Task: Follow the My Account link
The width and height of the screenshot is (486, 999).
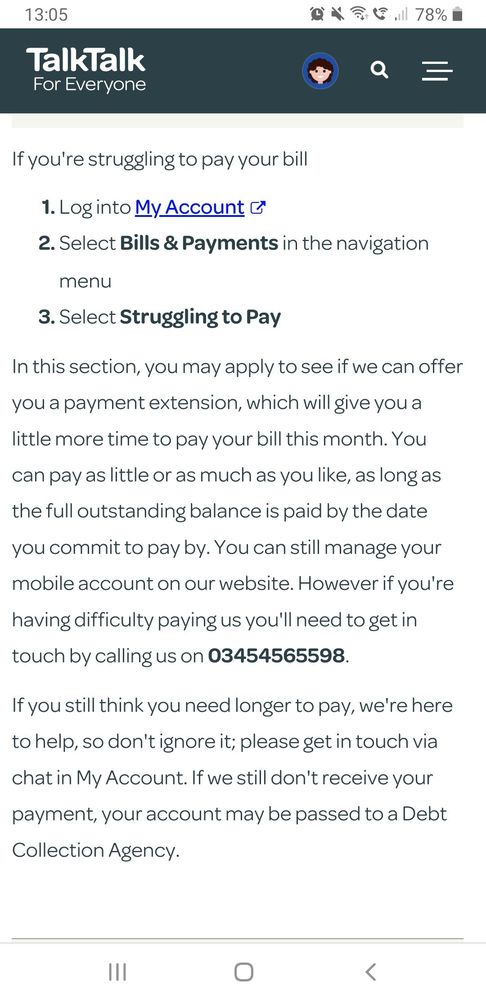Action: [x=190, y=207]
